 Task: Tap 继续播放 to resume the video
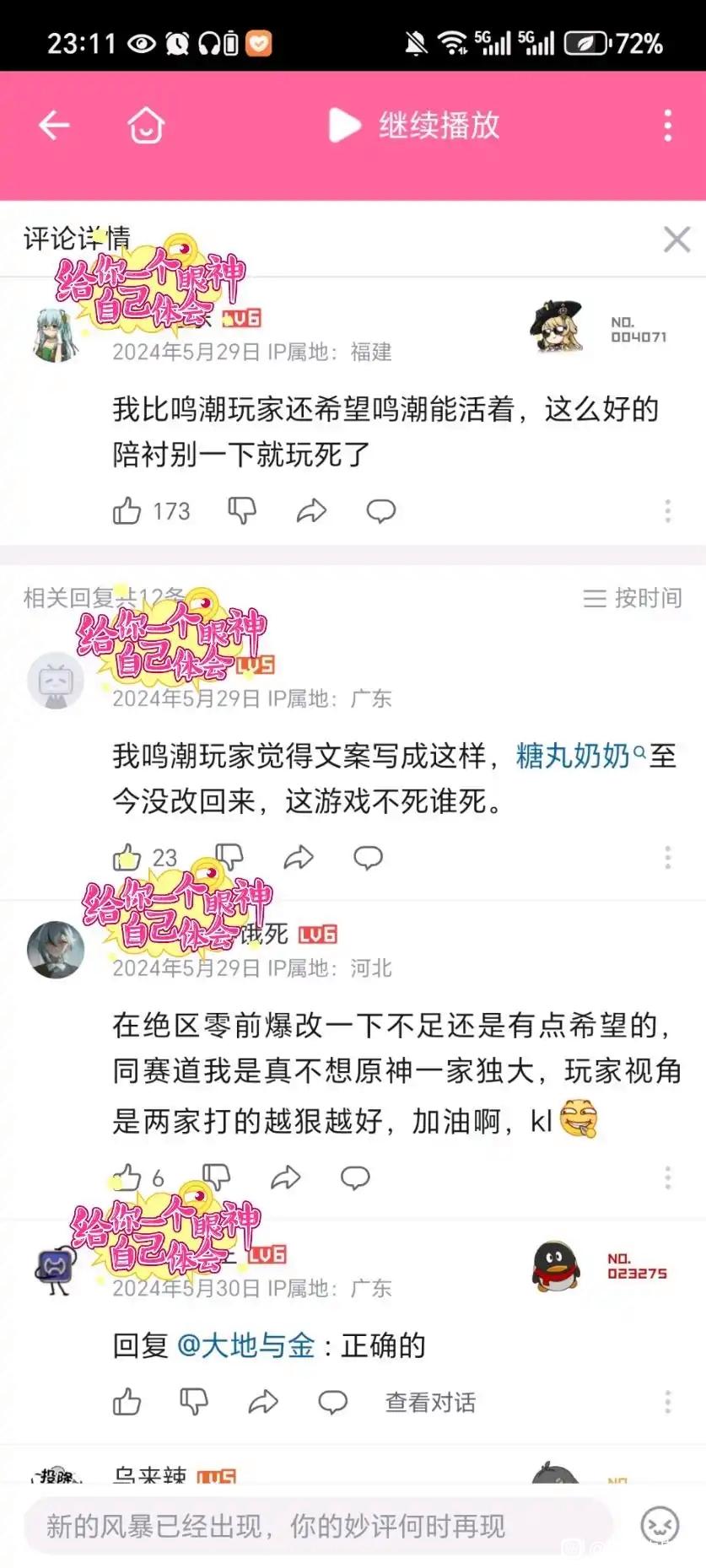tap(415, 126)
